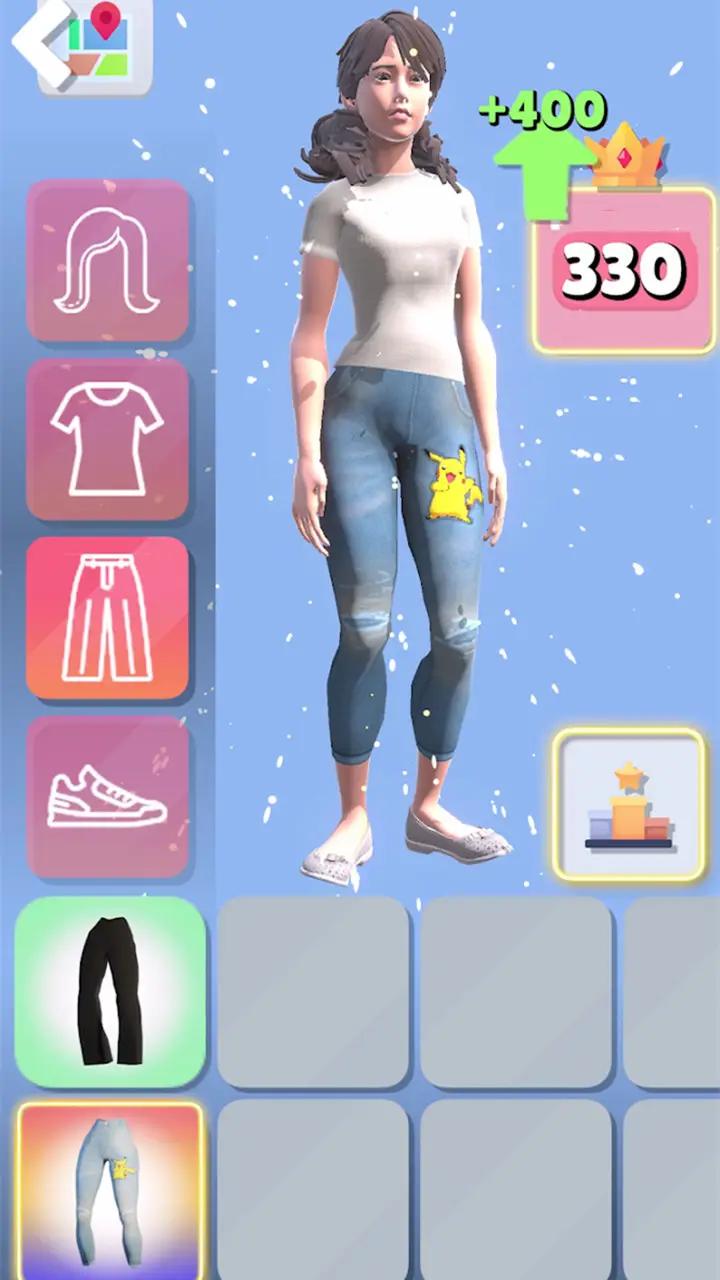Choose the black flared pants
This screenshot has width=720, height=1280.
110,992
